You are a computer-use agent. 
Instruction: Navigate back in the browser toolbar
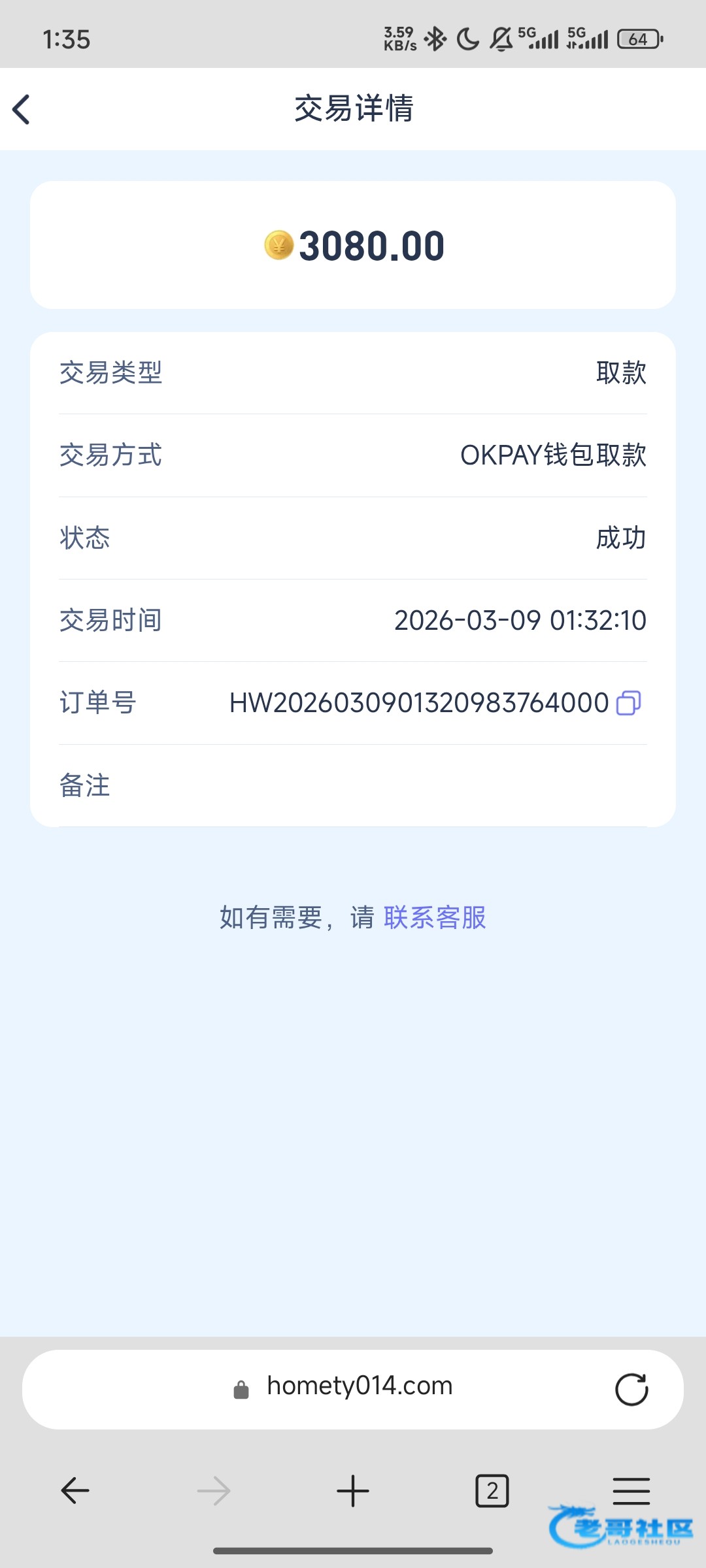[x=75, y=1491]
